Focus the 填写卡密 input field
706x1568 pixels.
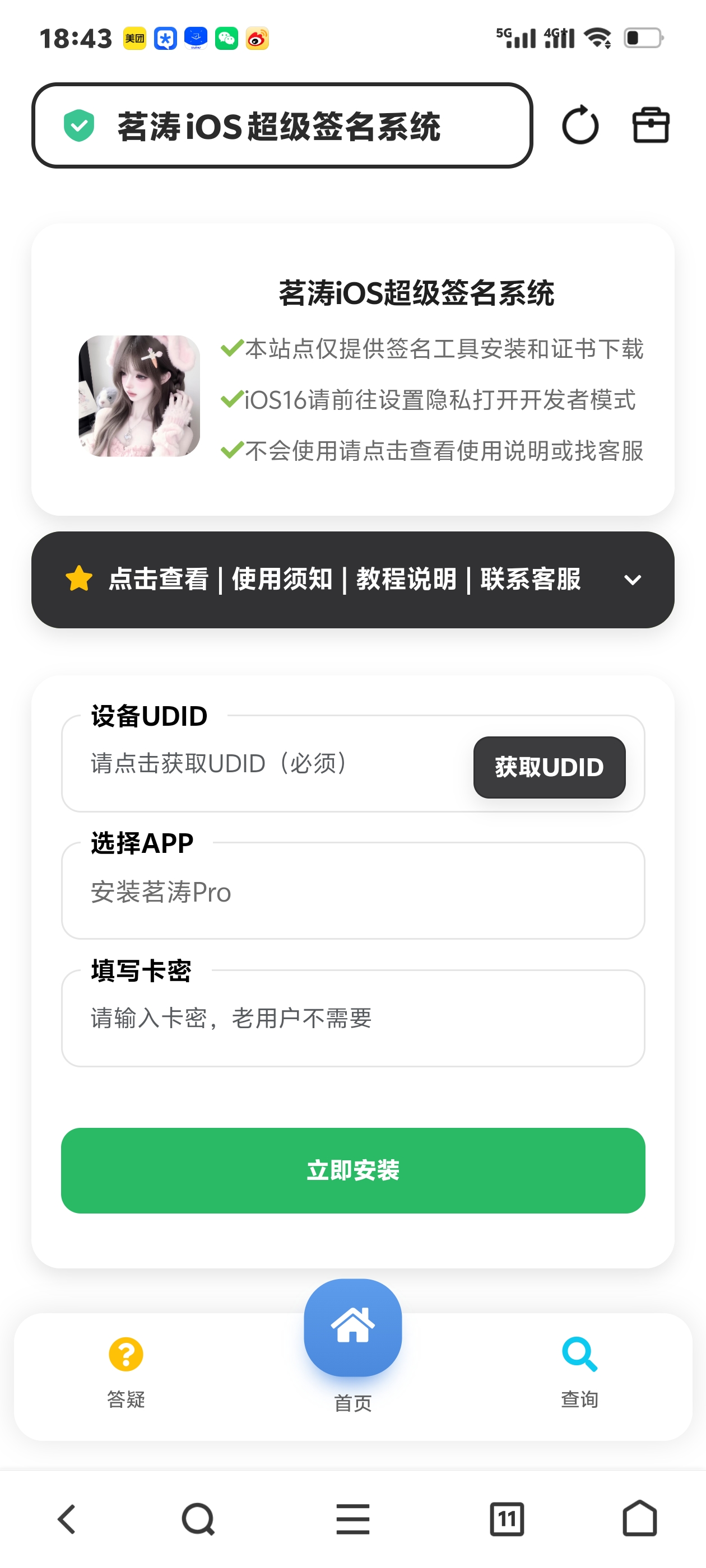pos(352,1018)
